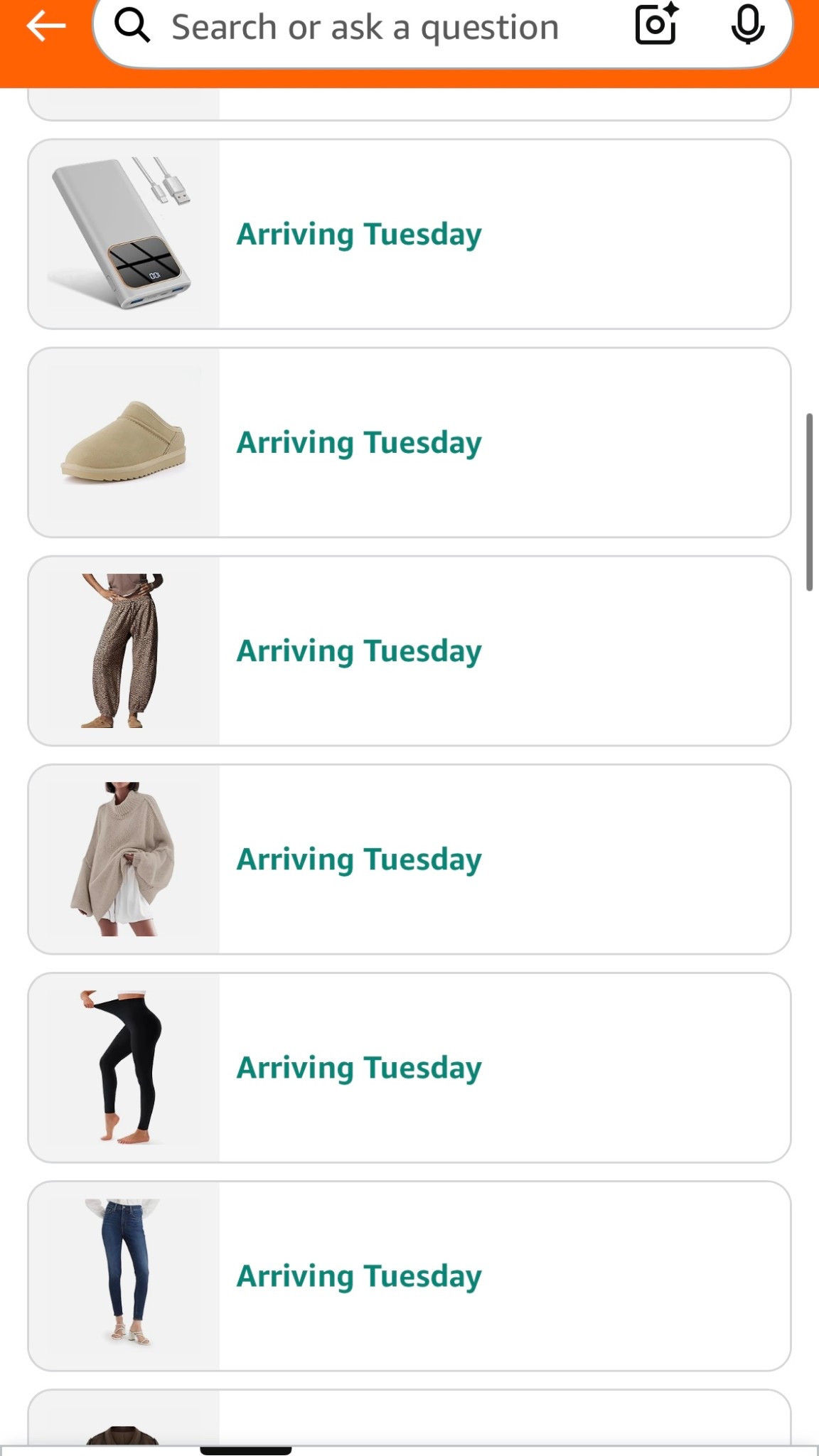Activate the microphone voice search icon
This screenshot has width=819, height=1456.
point(748,26)
